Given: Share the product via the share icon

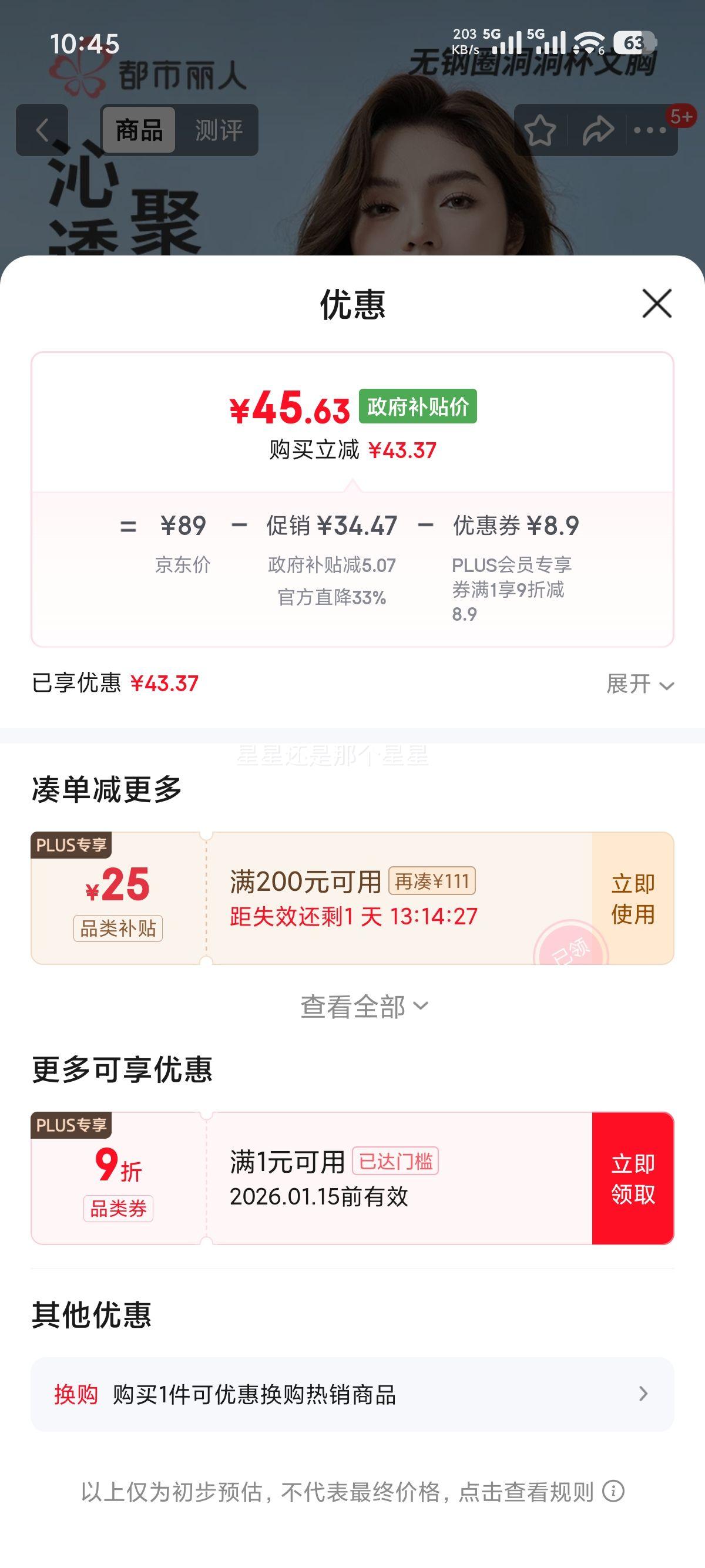Looking at the screenshot, I should pyautogui.click(x=600, y=129).
